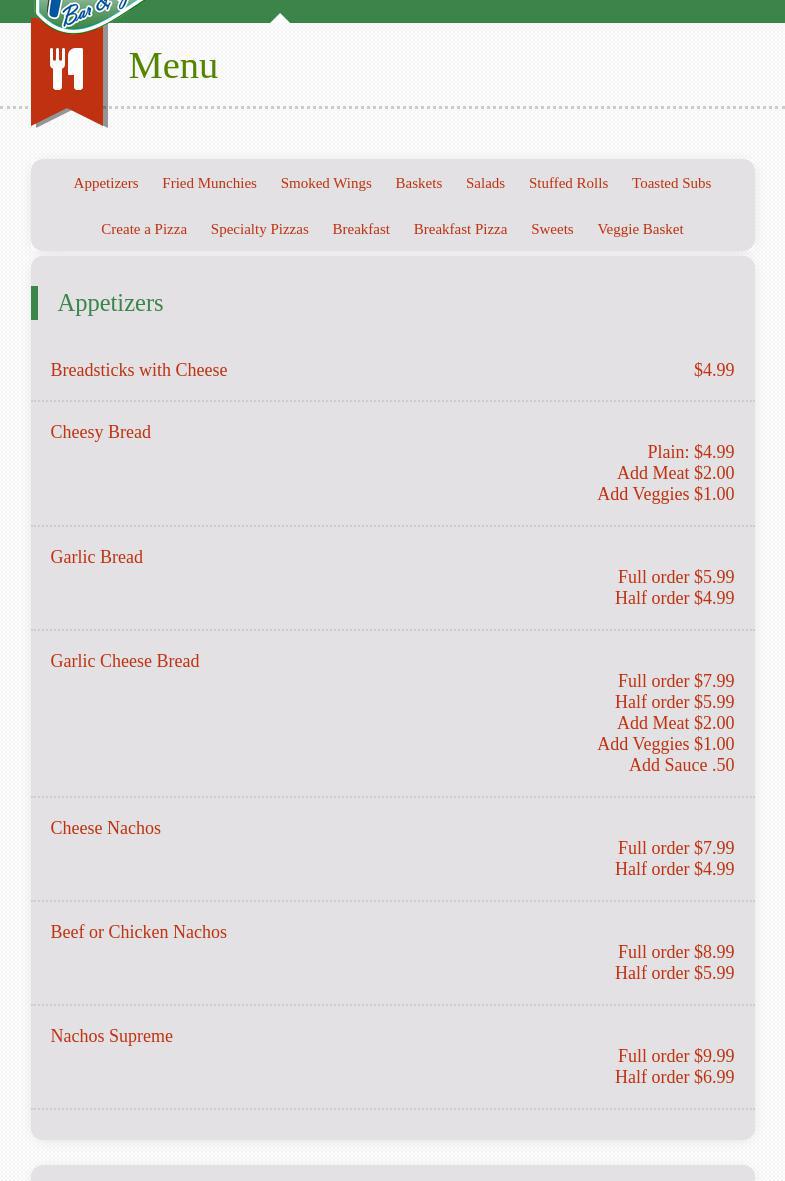Browse the Specialty Pizzas category
The image size is (785, 1181).
pos(259,229)
